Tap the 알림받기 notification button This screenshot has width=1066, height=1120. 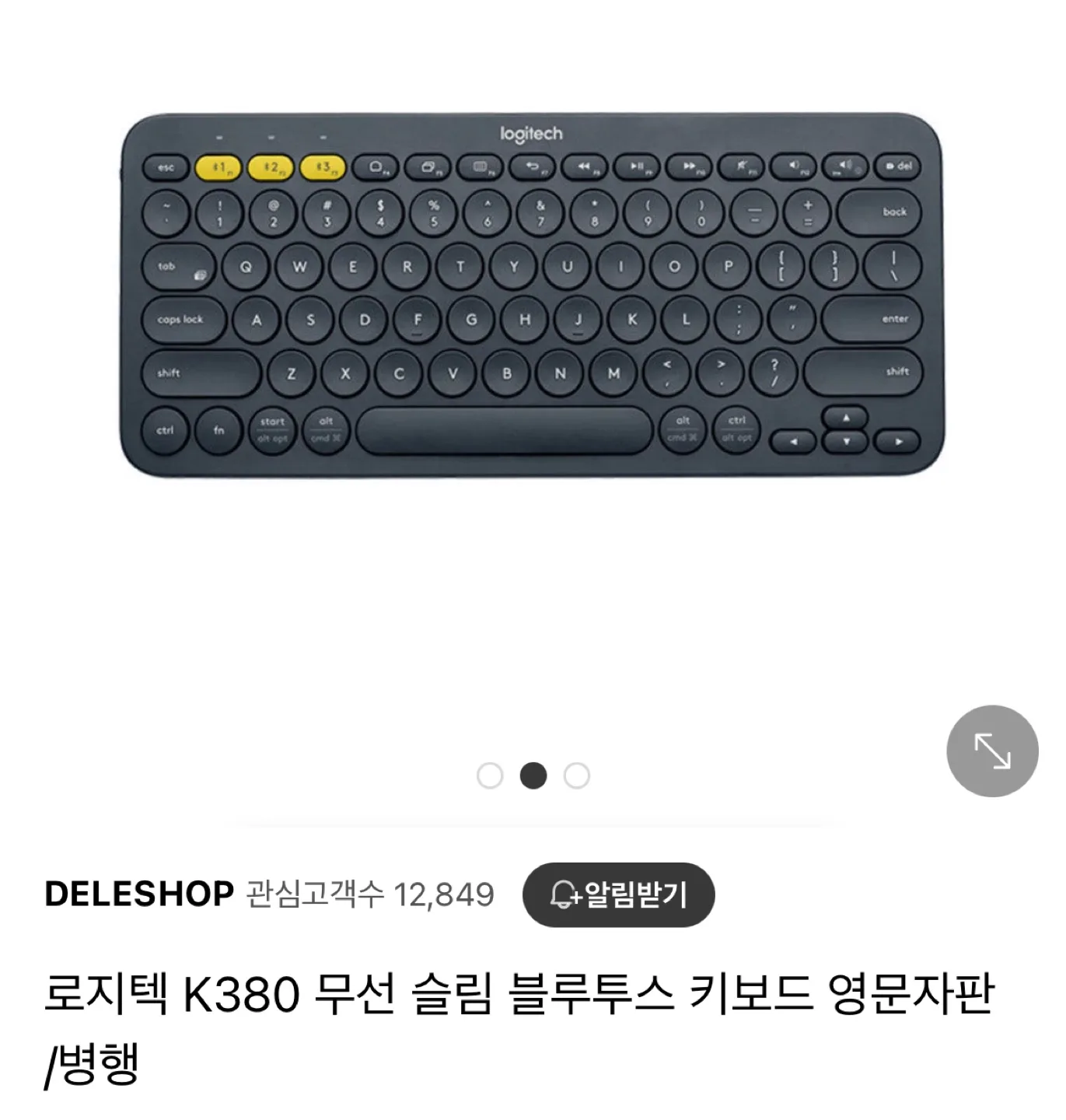(x=618, y=894)
